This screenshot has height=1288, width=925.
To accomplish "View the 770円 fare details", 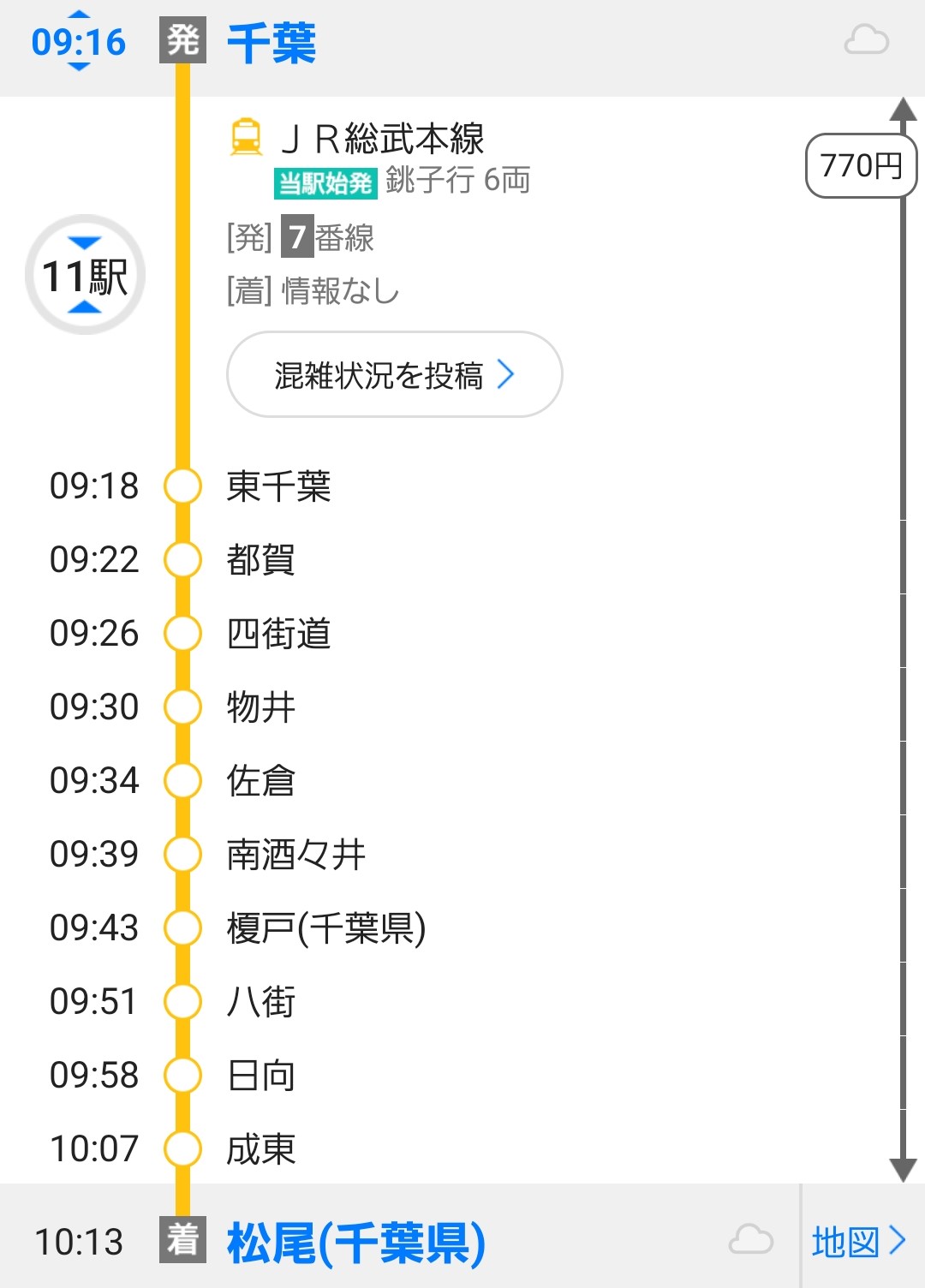I will click(861, 165).
